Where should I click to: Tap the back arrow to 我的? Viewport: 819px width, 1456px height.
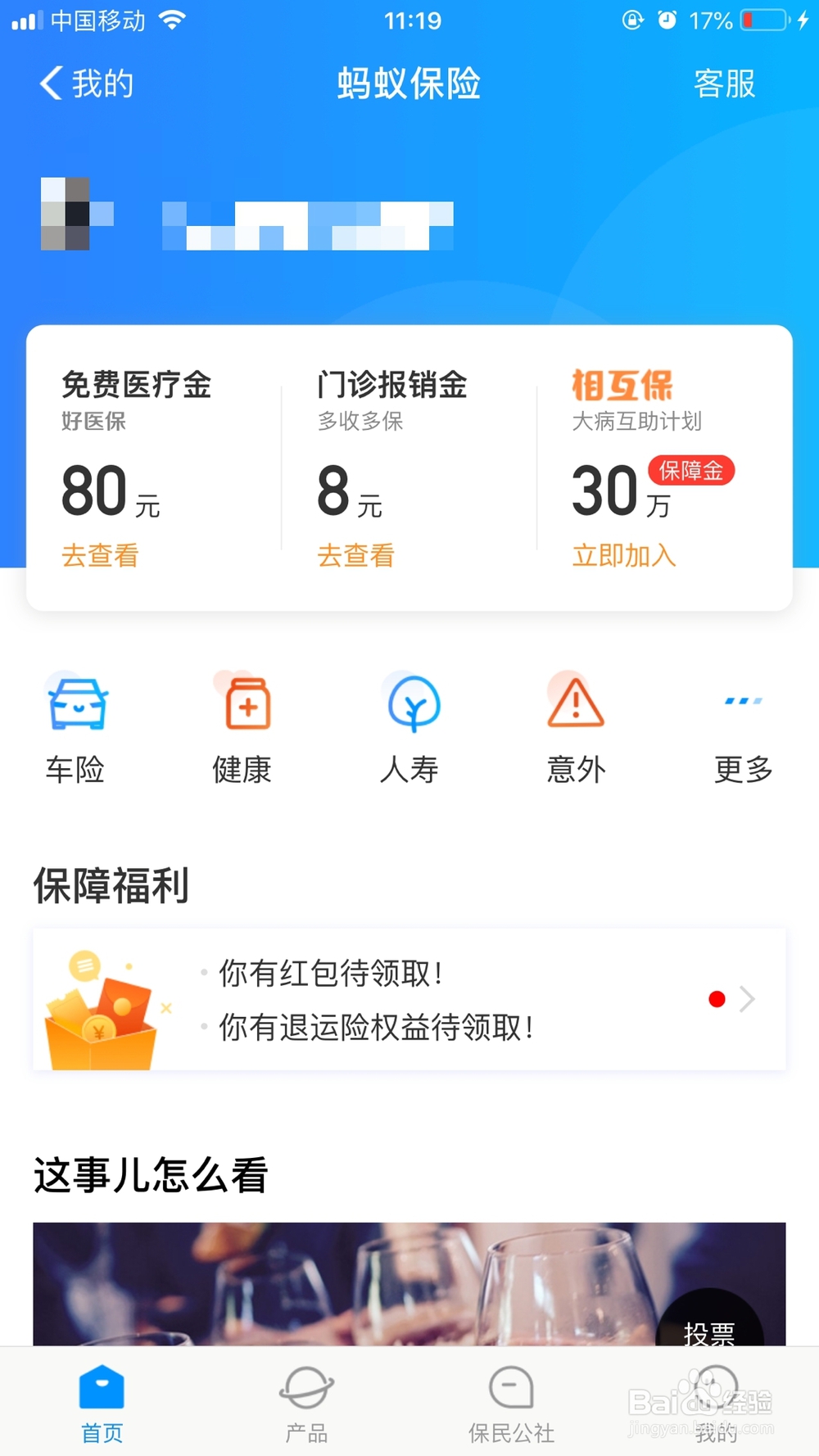[49, 83]
